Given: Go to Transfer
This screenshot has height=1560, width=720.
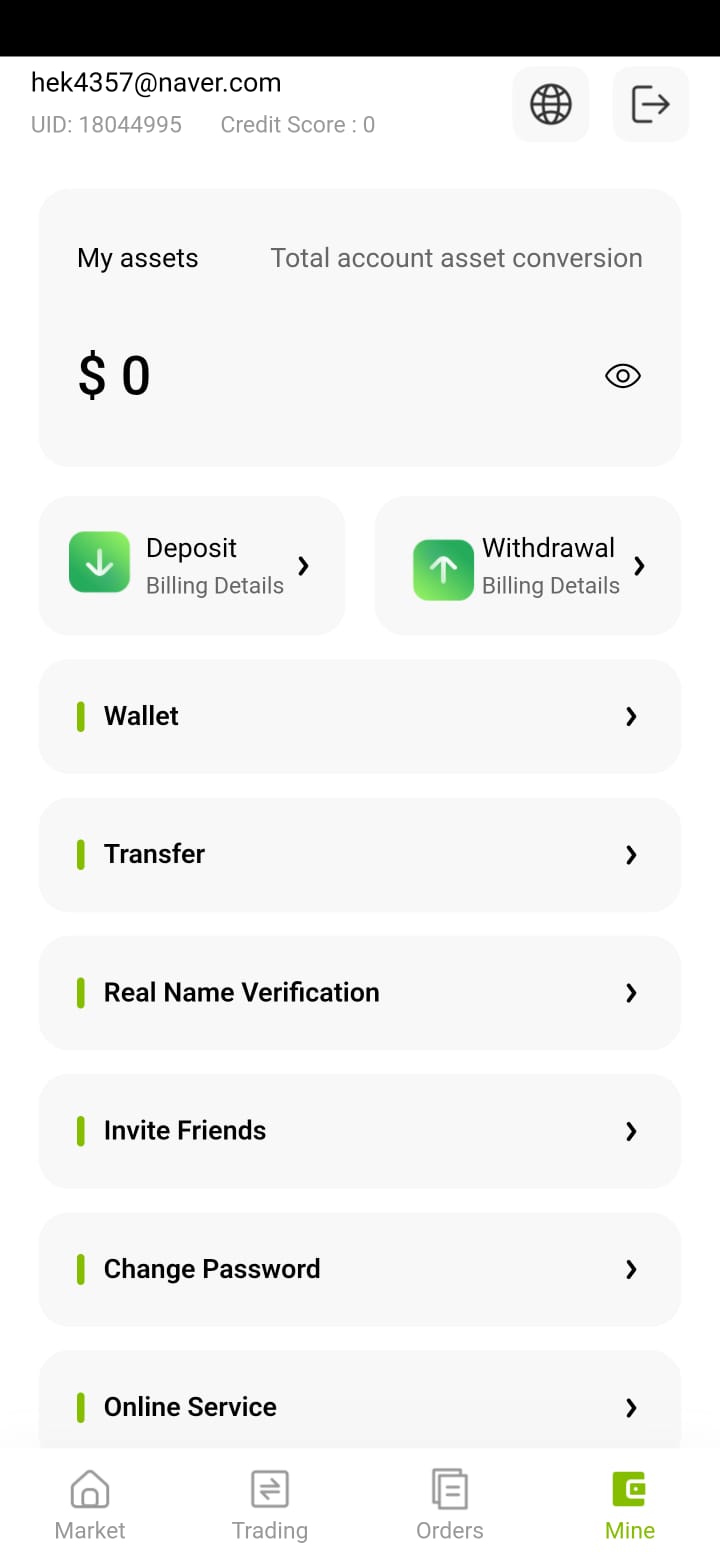Looking at the screenshot, I should (360, 854).
